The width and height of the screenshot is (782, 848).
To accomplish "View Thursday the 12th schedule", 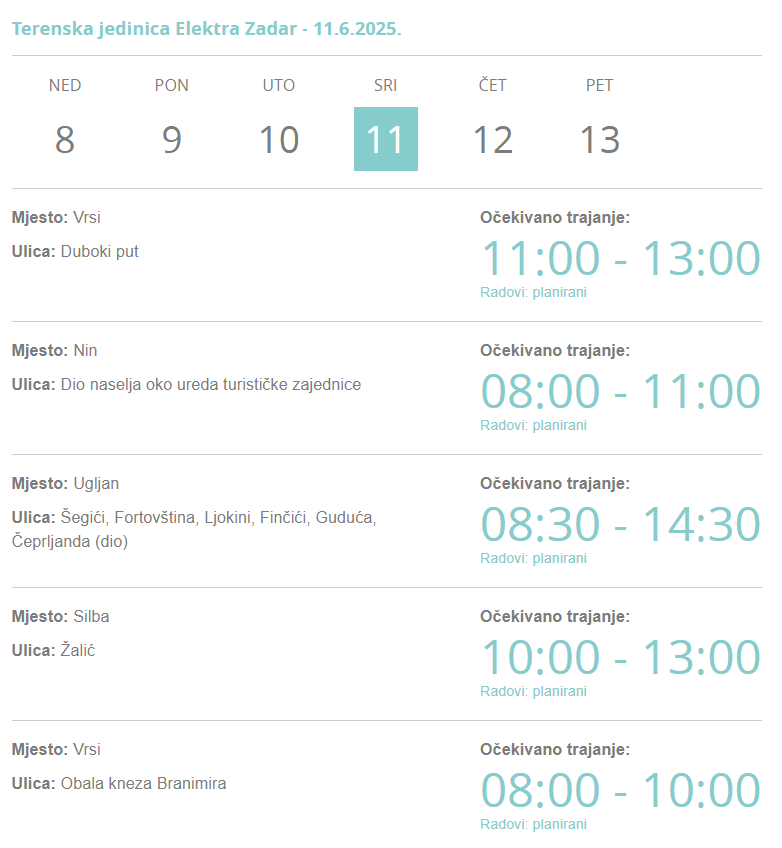I will click(x=493, y=139).
